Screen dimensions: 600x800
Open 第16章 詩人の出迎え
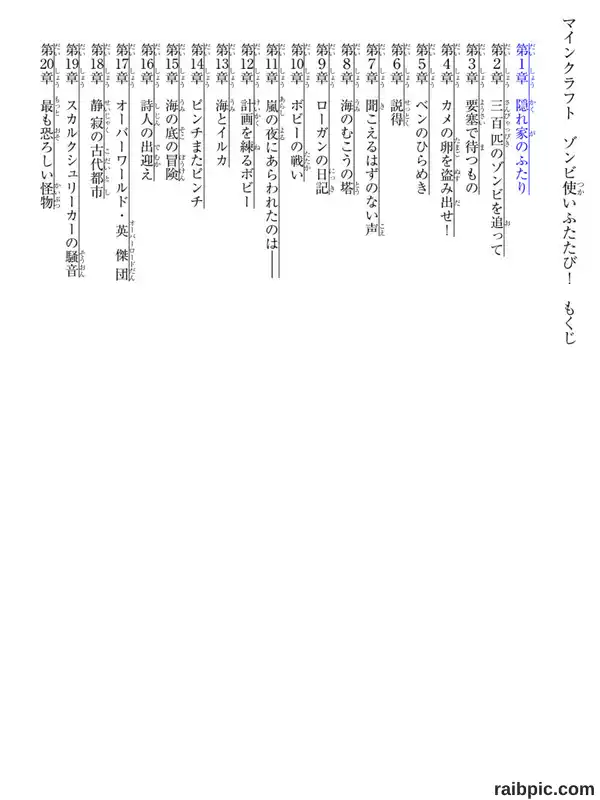[149, 112]
